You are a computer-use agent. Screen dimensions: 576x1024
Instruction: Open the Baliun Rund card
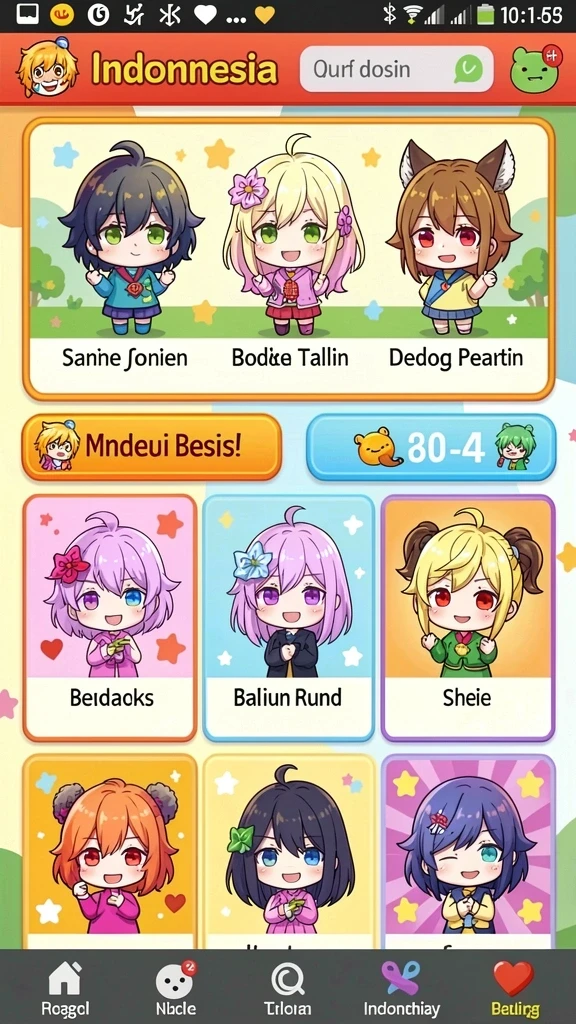click(x=289, y=618)
